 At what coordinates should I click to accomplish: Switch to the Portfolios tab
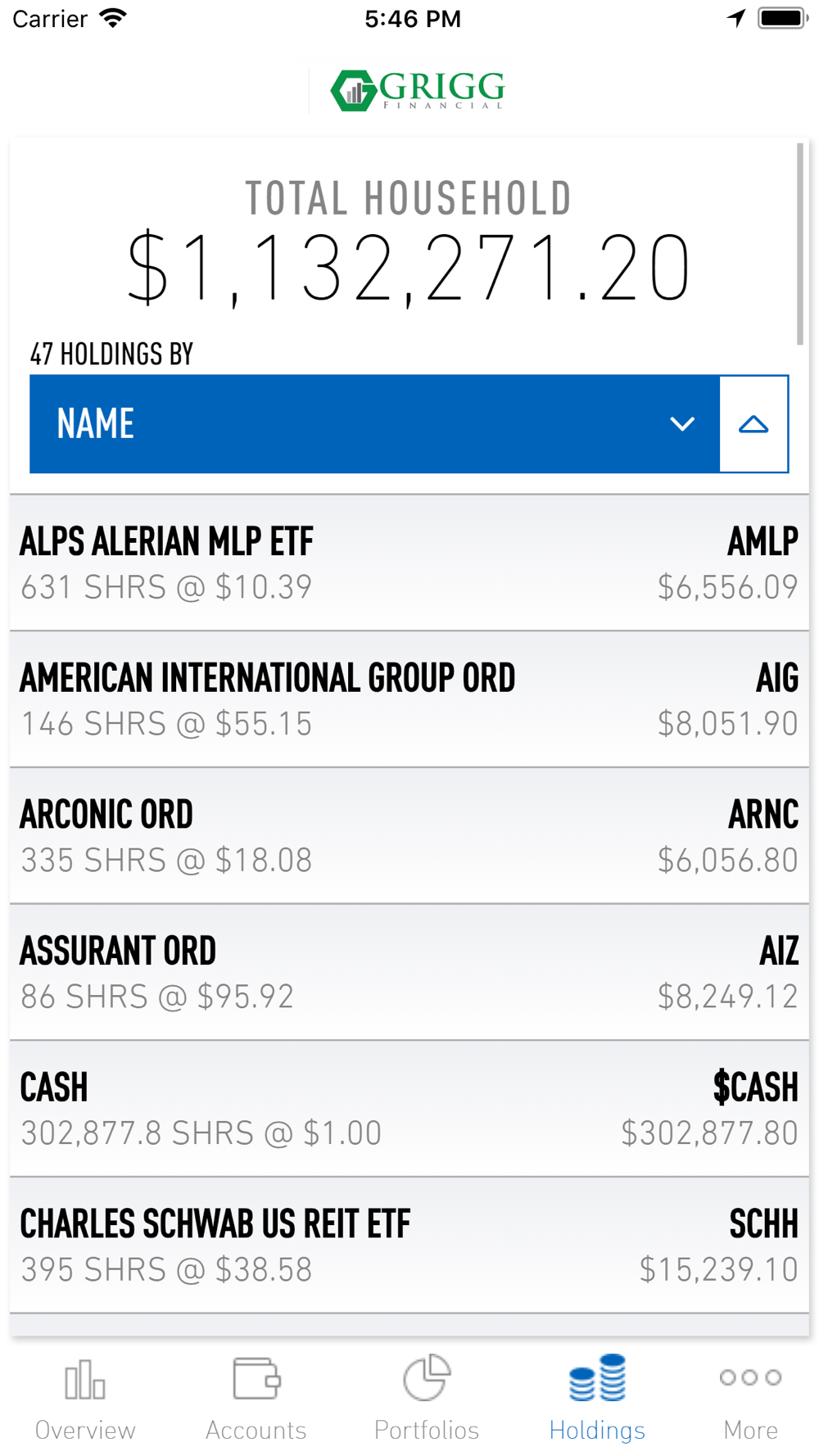[427, 1398]
